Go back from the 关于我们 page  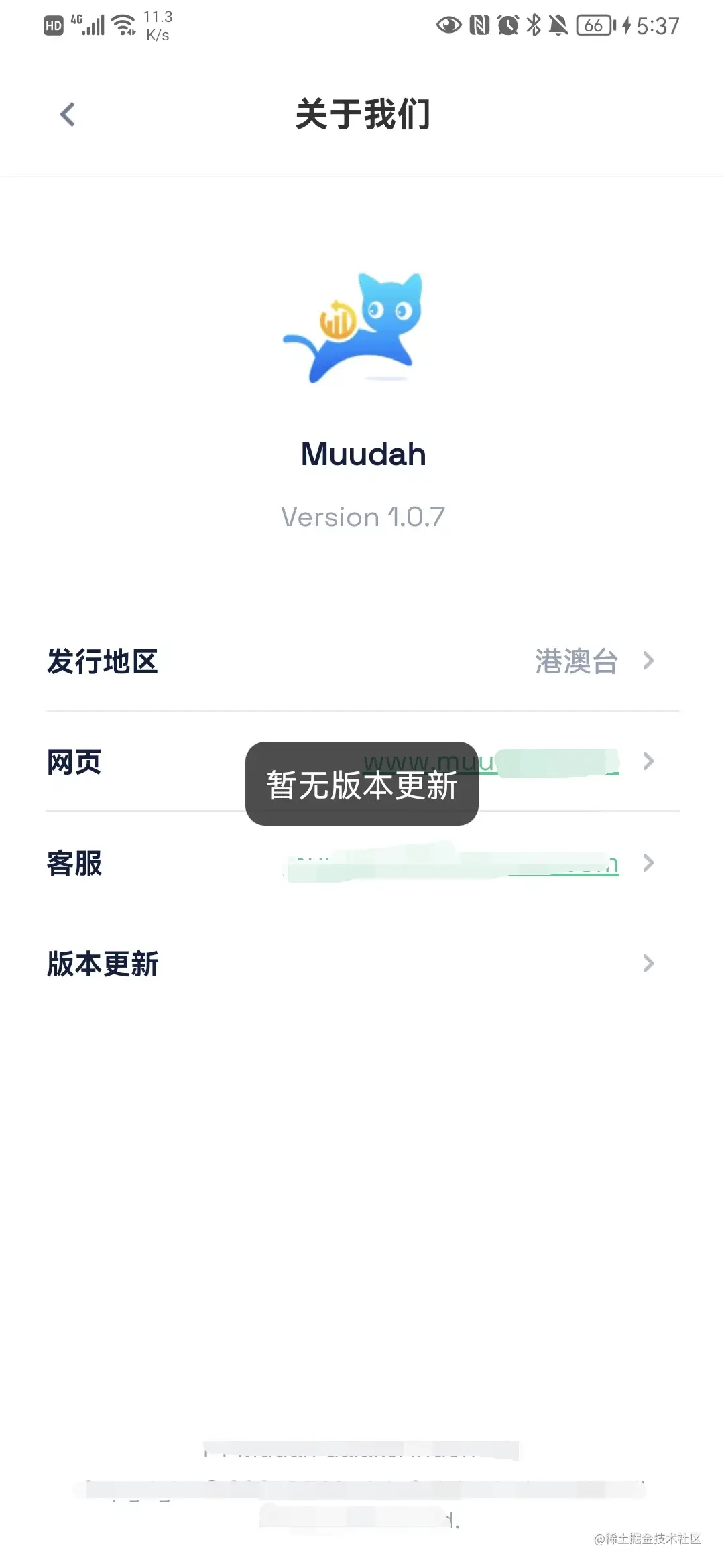[68, 115]
